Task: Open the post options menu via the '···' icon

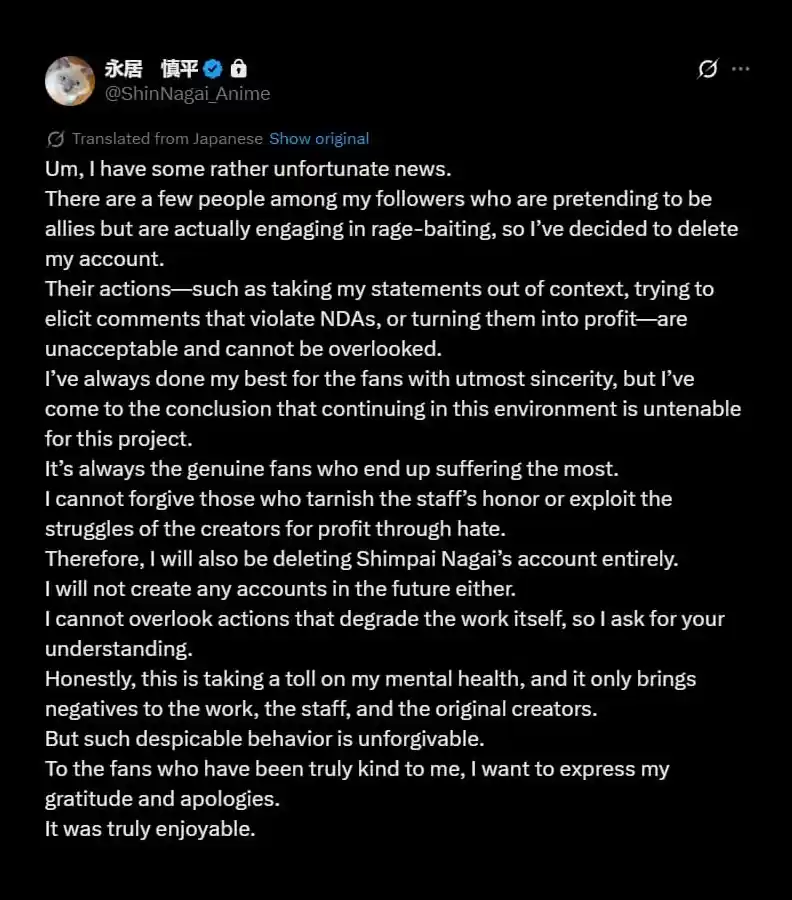Action: 740,69
